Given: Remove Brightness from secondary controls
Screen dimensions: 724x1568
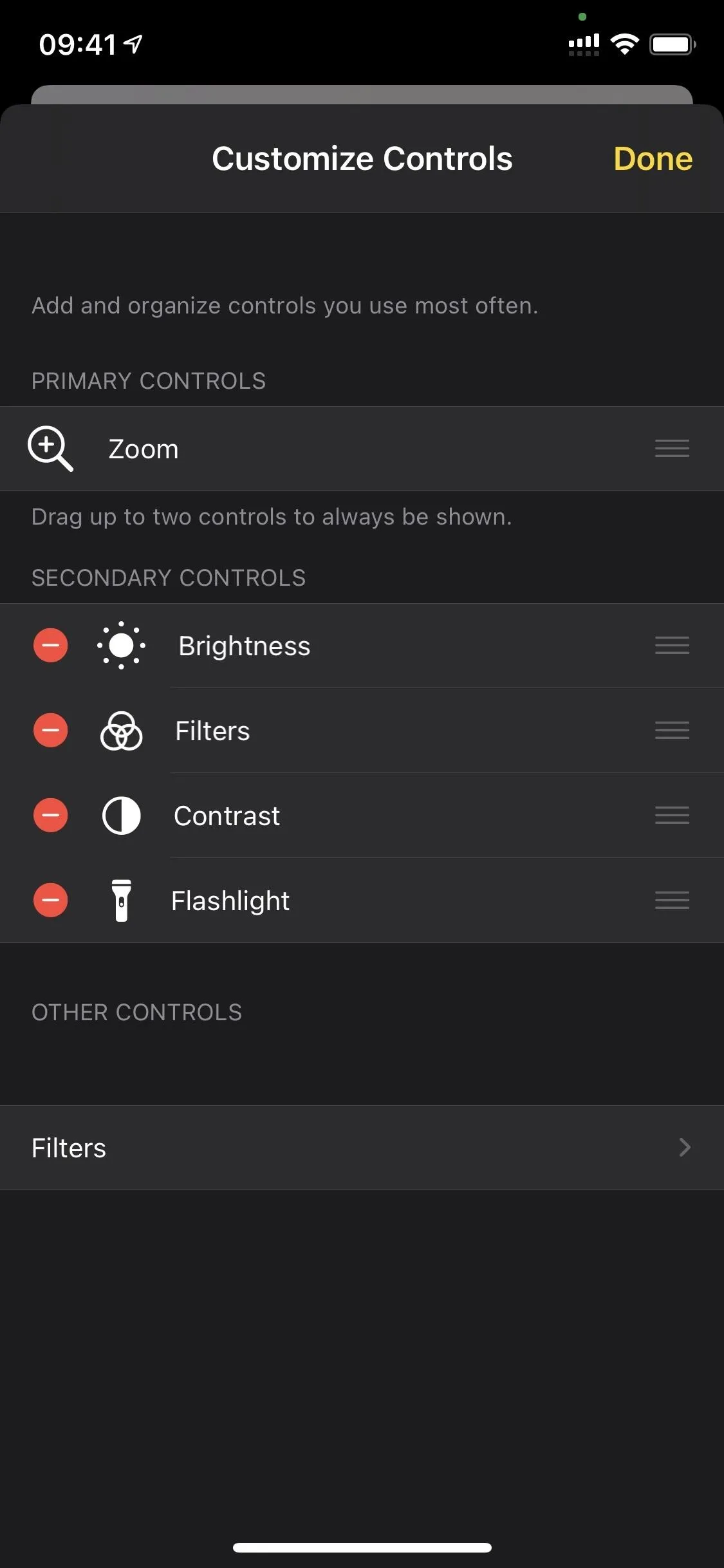Looking at the screenshot, I should coord(51,646).
